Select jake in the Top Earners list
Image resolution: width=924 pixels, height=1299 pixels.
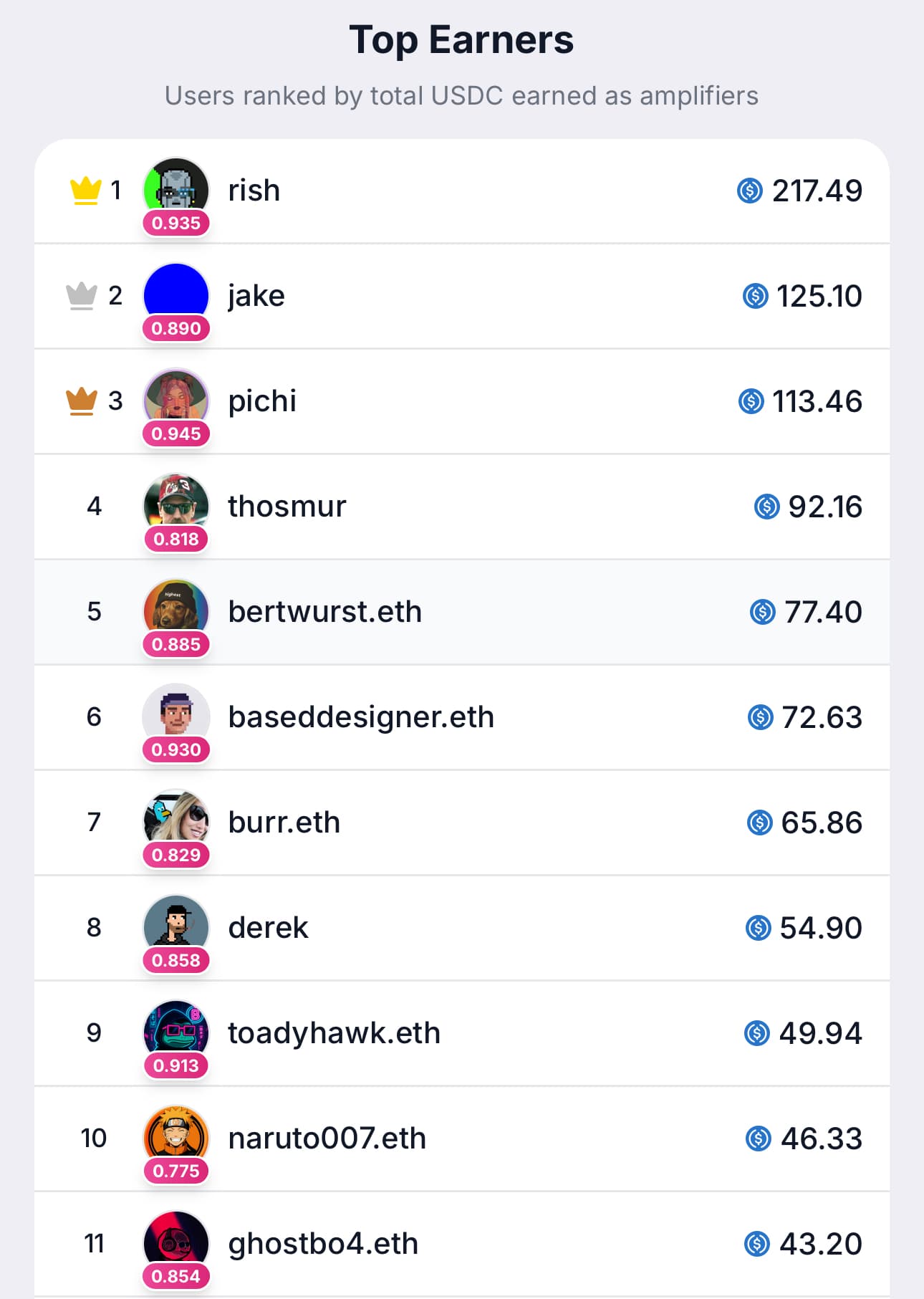[x=256, y=296]
